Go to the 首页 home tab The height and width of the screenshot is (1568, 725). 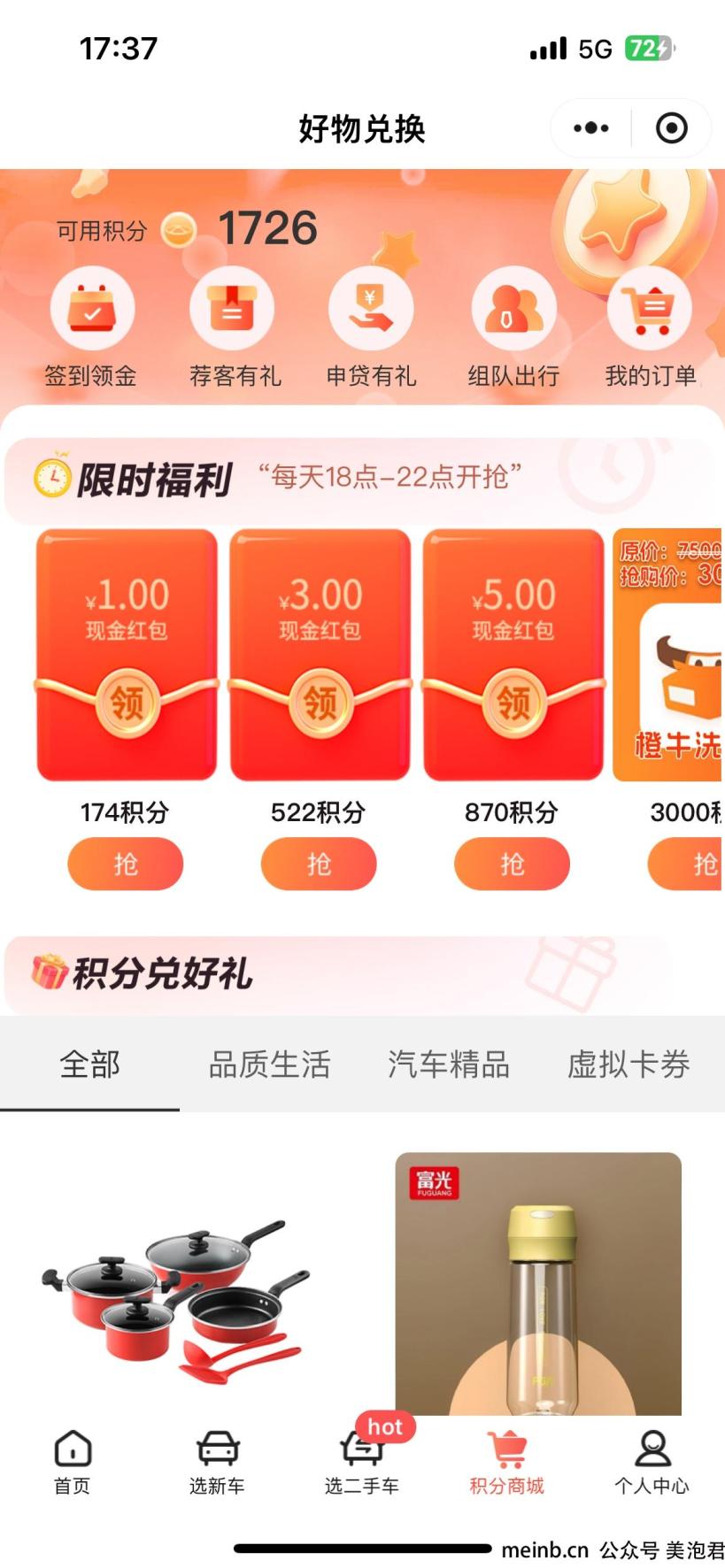click(73, 1463)
